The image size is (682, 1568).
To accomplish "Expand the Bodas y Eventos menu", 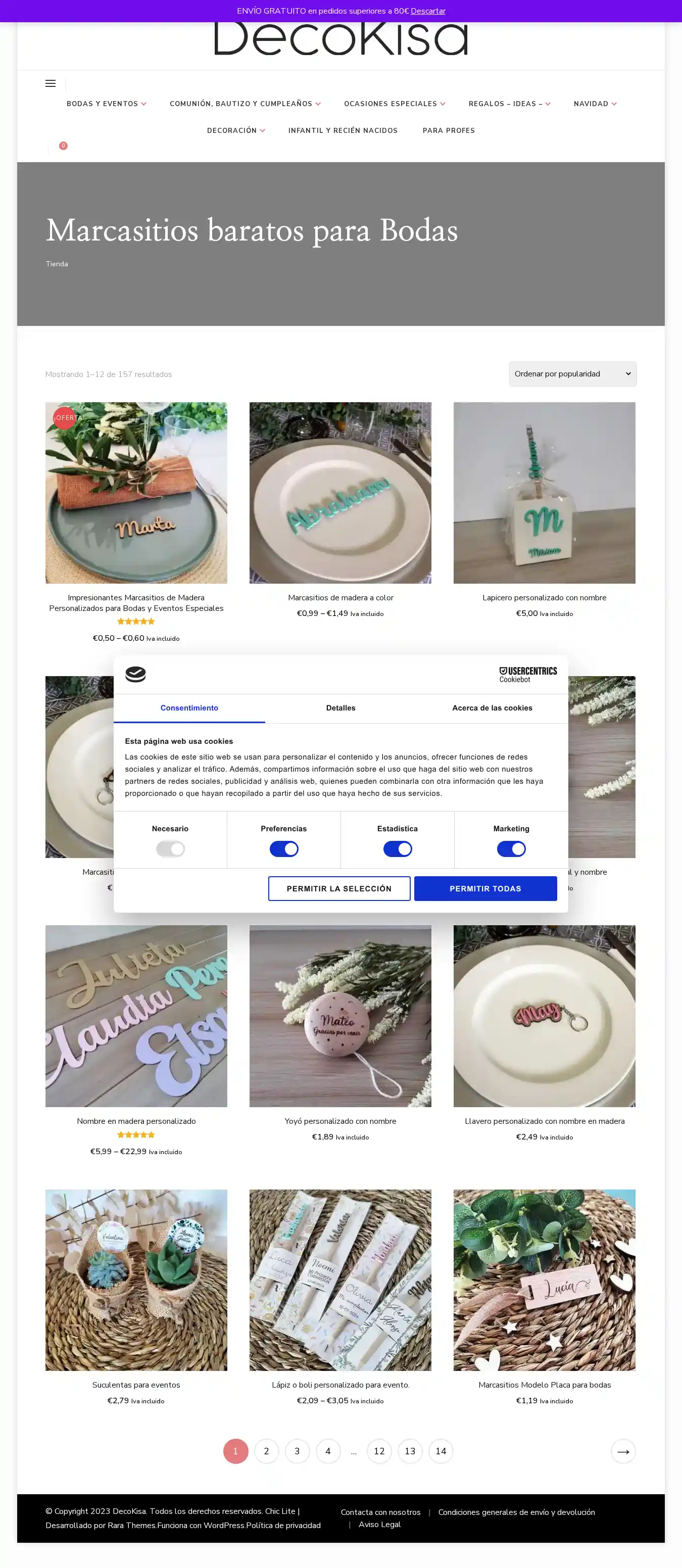I will pyautogui.click(x=106, y=104).
